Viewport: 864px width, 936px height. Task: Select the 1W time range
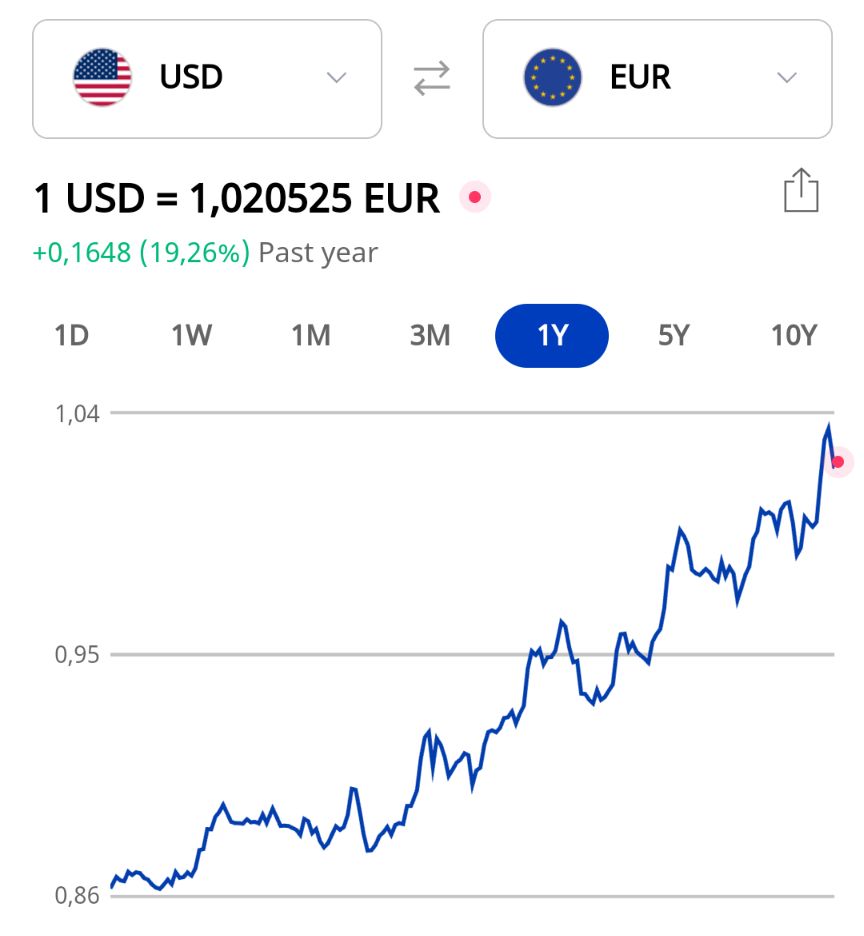click(191, 336)
